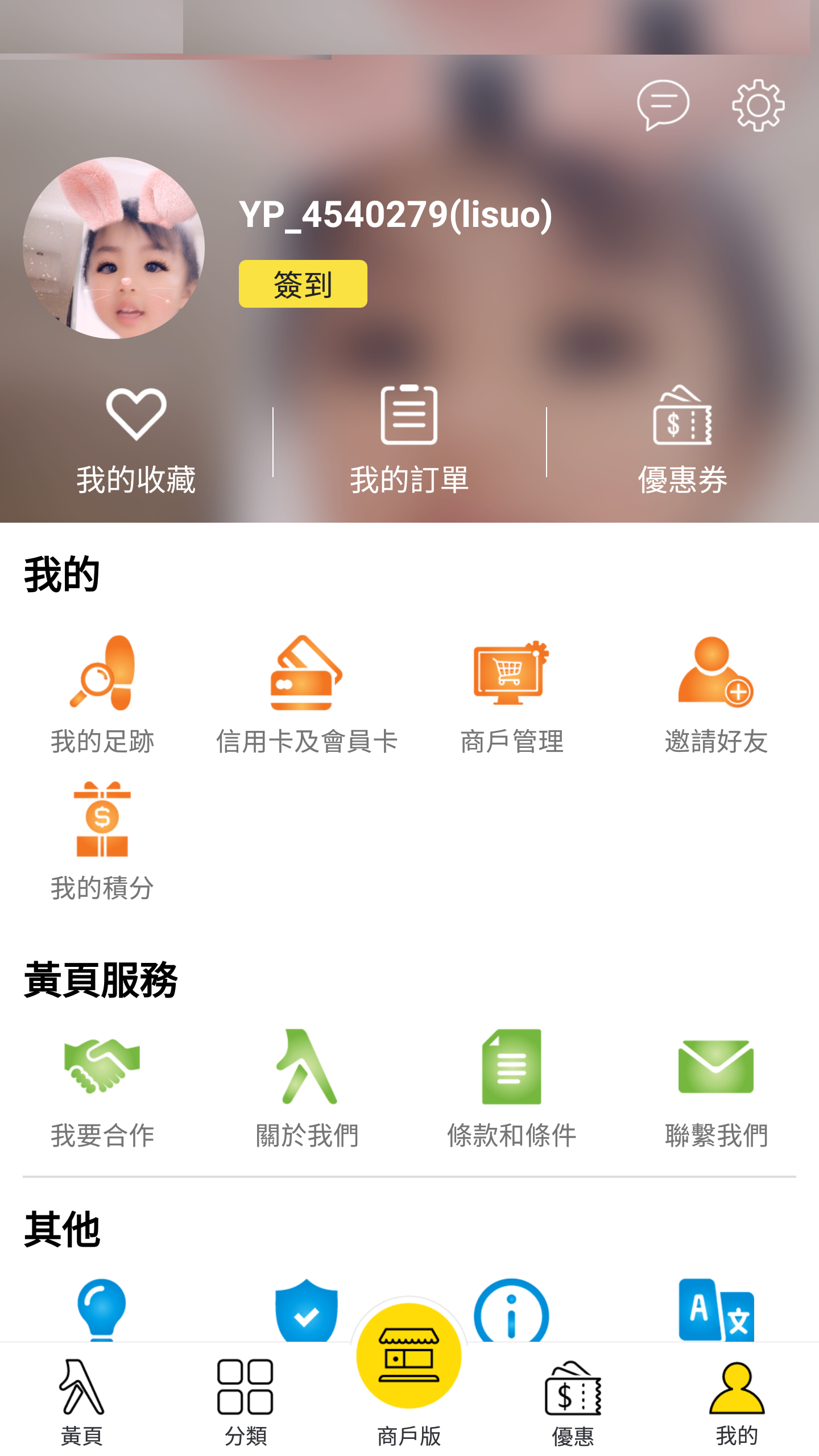Select 邀請好友 to invite friends

tap(716, 695)
